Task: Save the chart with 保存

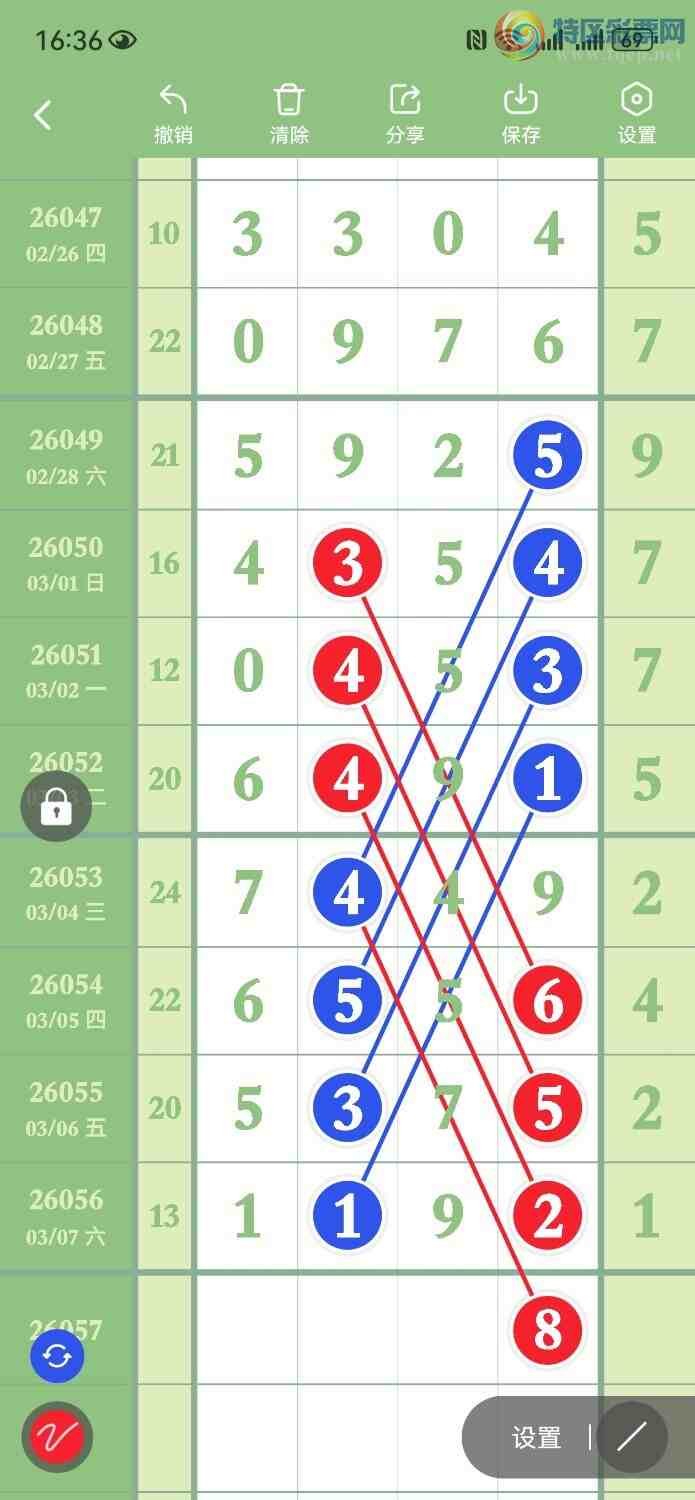Action: pos(521,114)
